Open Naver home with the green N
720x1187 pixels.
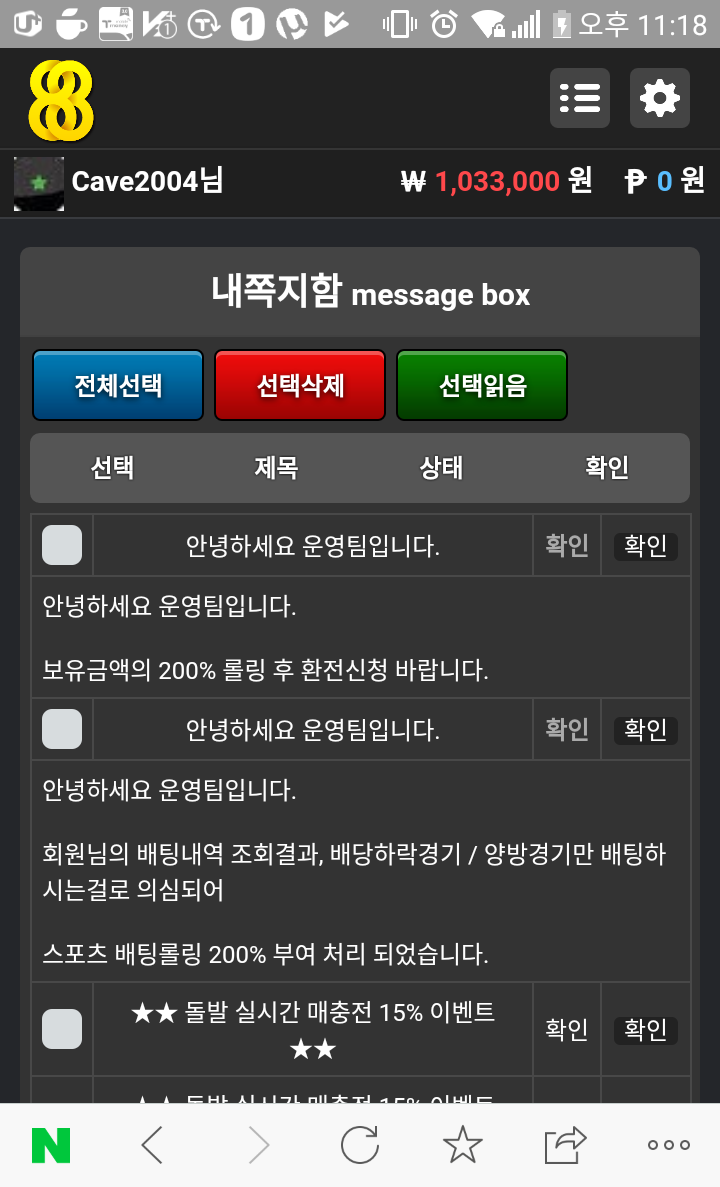51,1145
